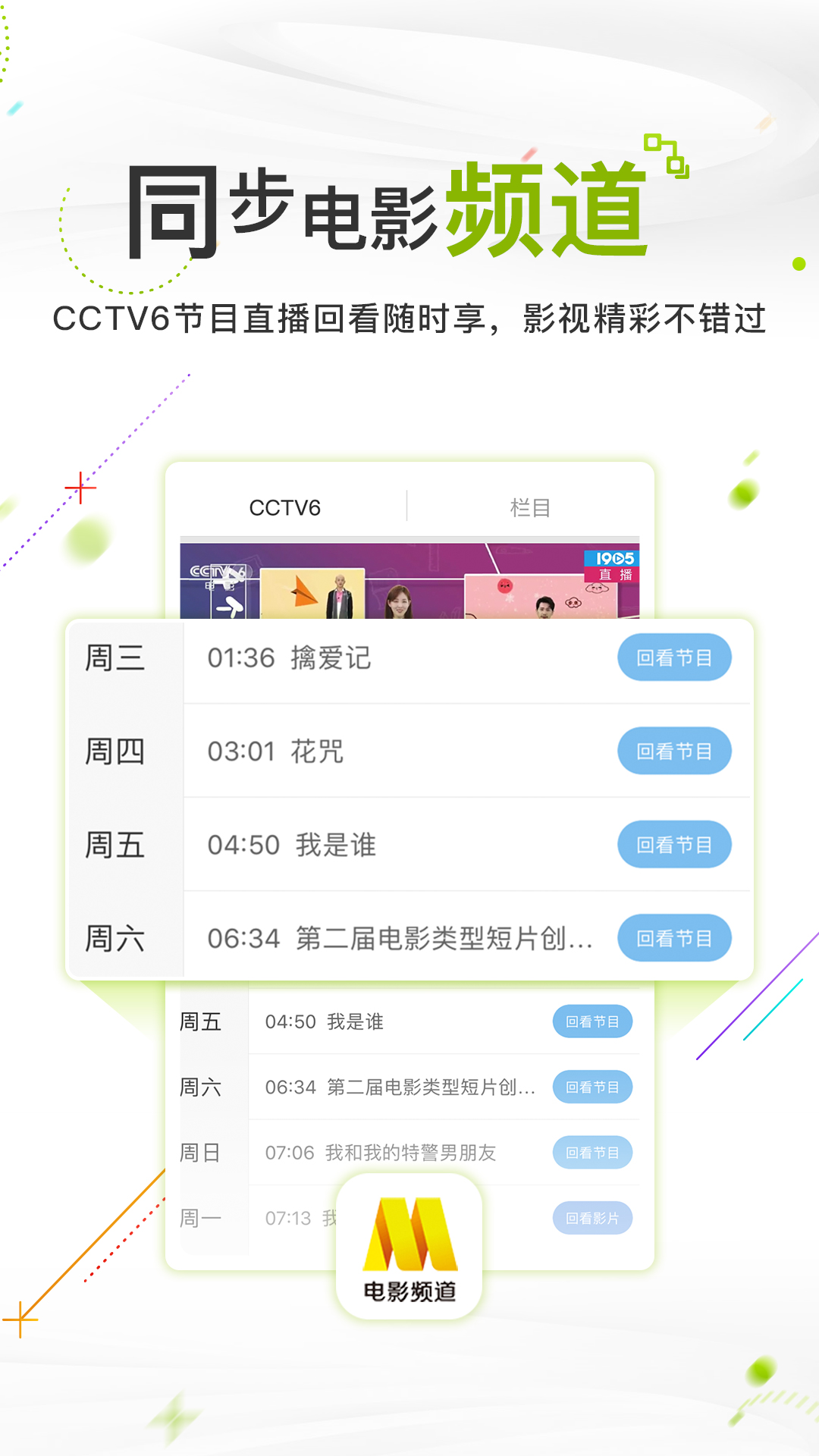Switch to the 栏目 tab

pos(531,508)
